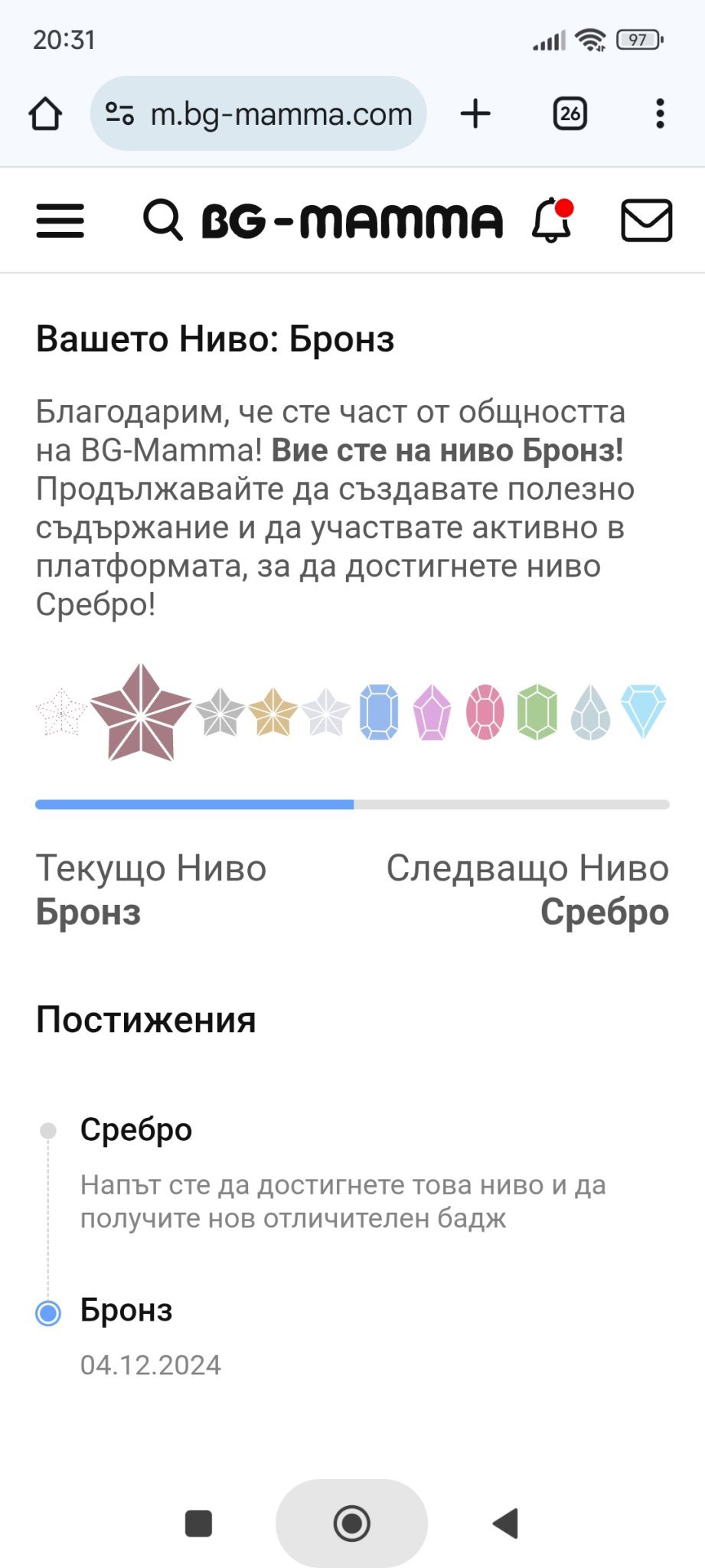Open the hamburger menu

tap(60, 220)
